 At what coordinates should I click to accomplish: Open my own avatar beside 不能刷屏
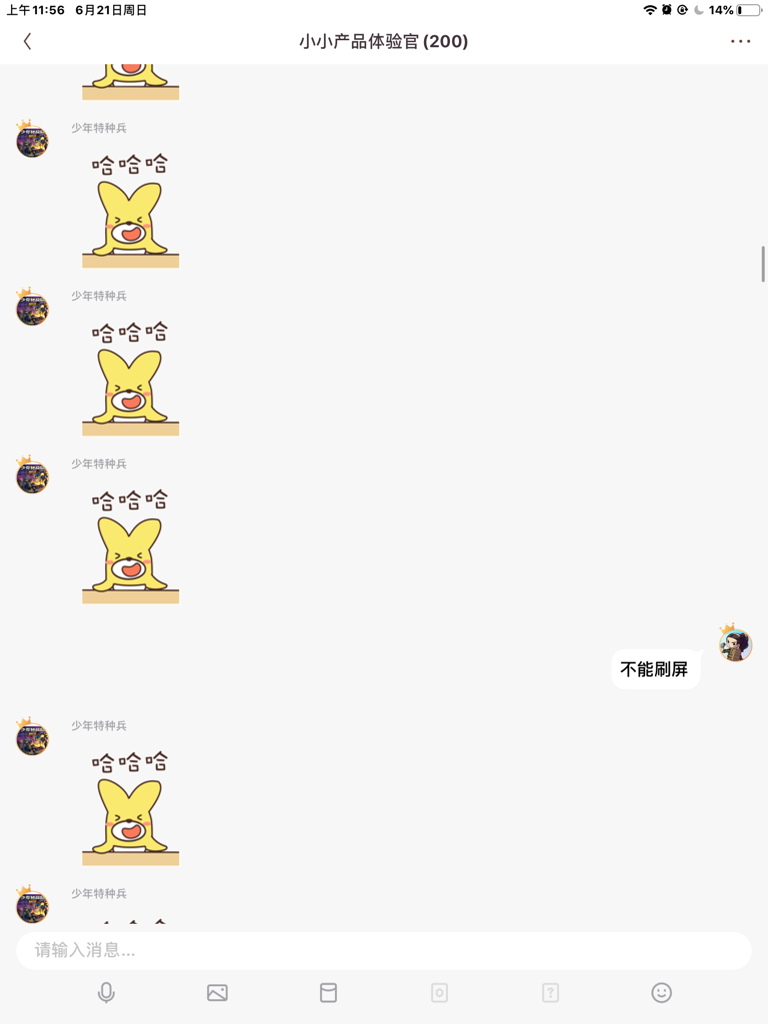click(735, 644)
